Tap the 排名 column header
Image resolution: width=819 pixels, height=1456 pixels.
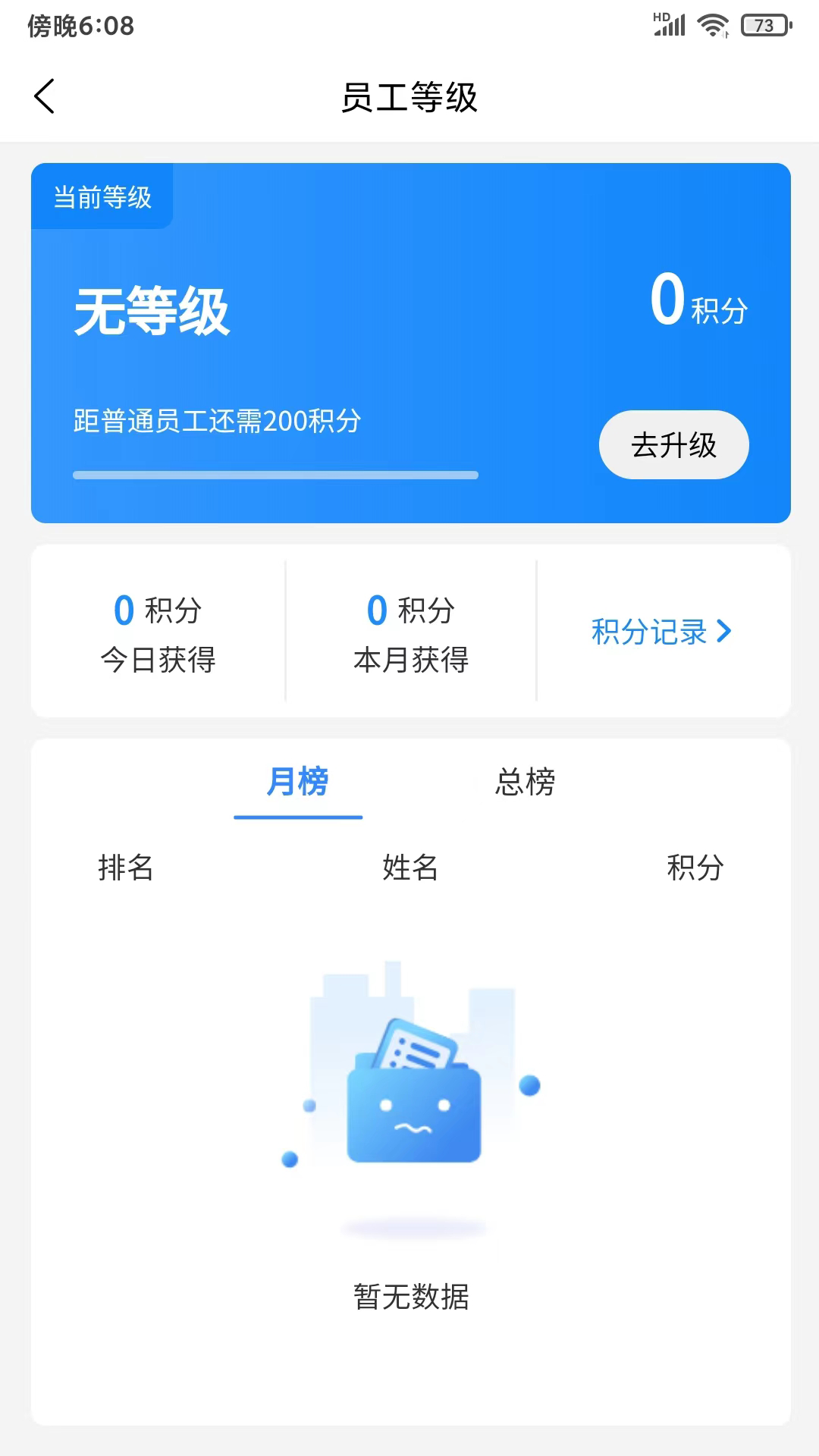pyautogui.click(x=128, y=869)
